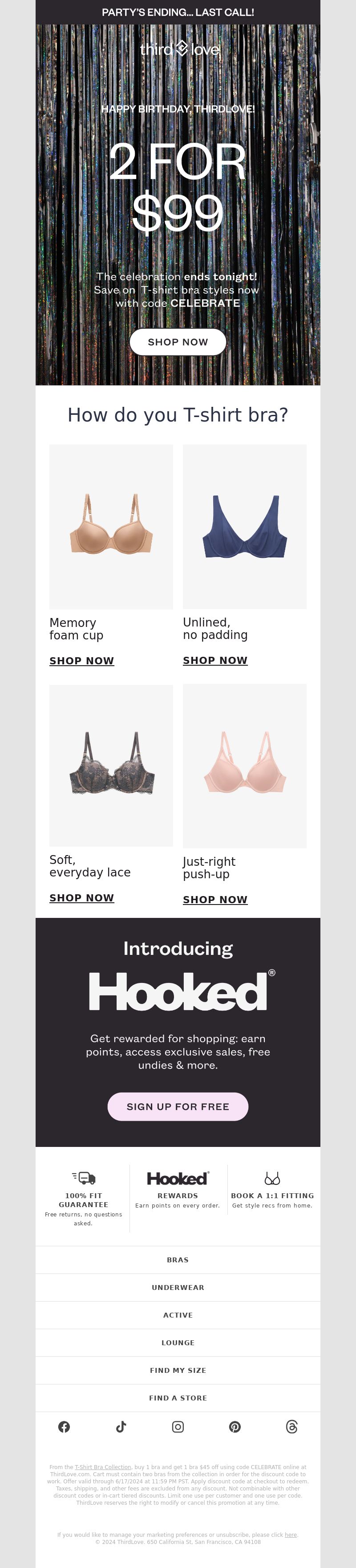
Task: Shop now for Unlined, no padding
Action: pyautogui.click(x=215, y=660)
